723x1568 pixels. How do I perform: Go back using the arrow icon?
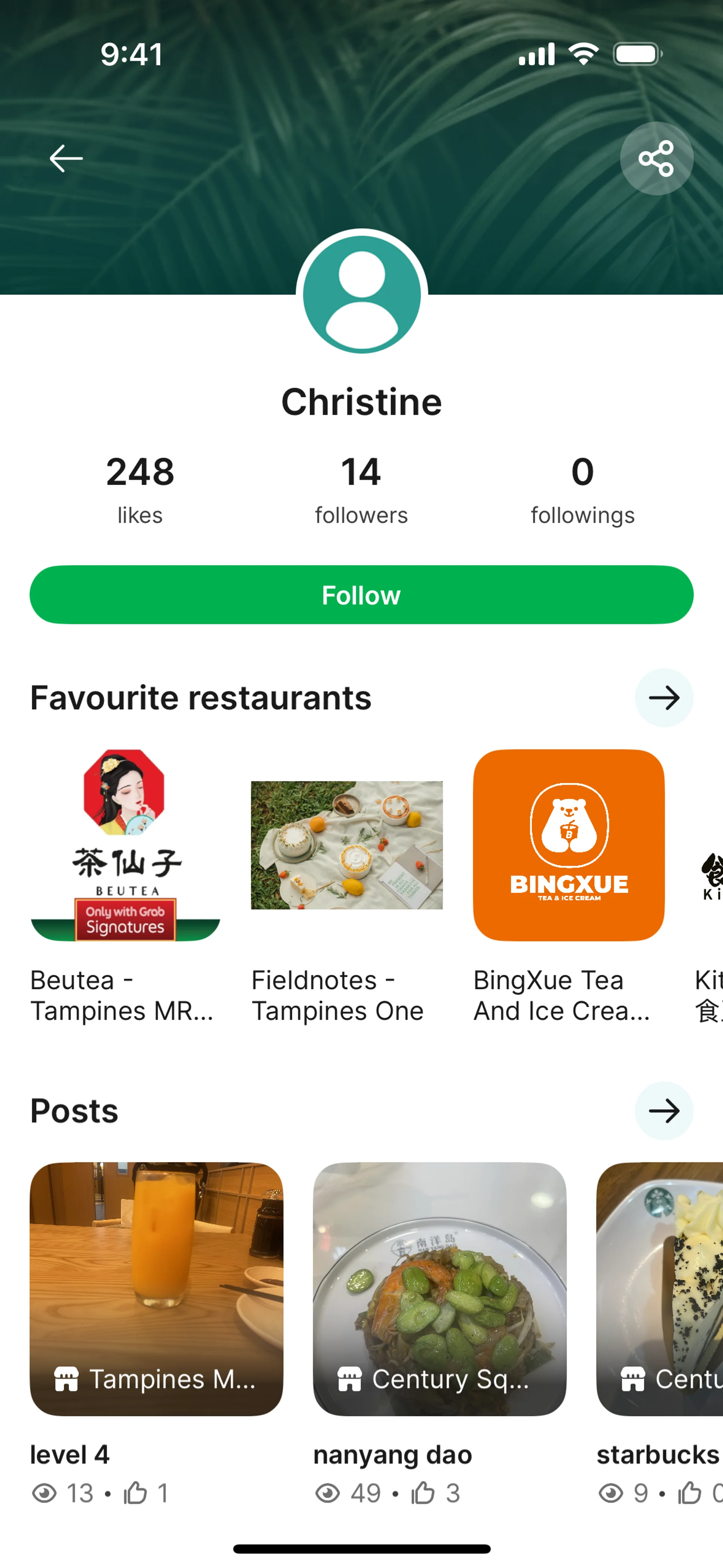(66, 158)
